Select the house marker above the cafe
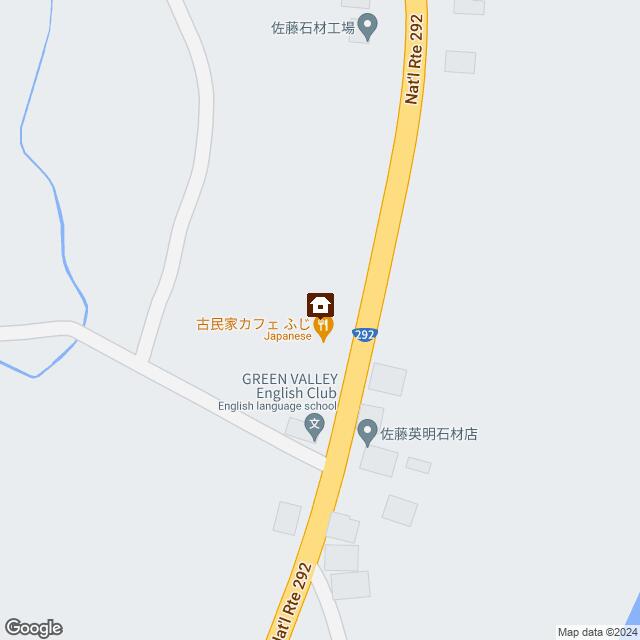This screenshot has width=640, height=640. click(321, 302)
